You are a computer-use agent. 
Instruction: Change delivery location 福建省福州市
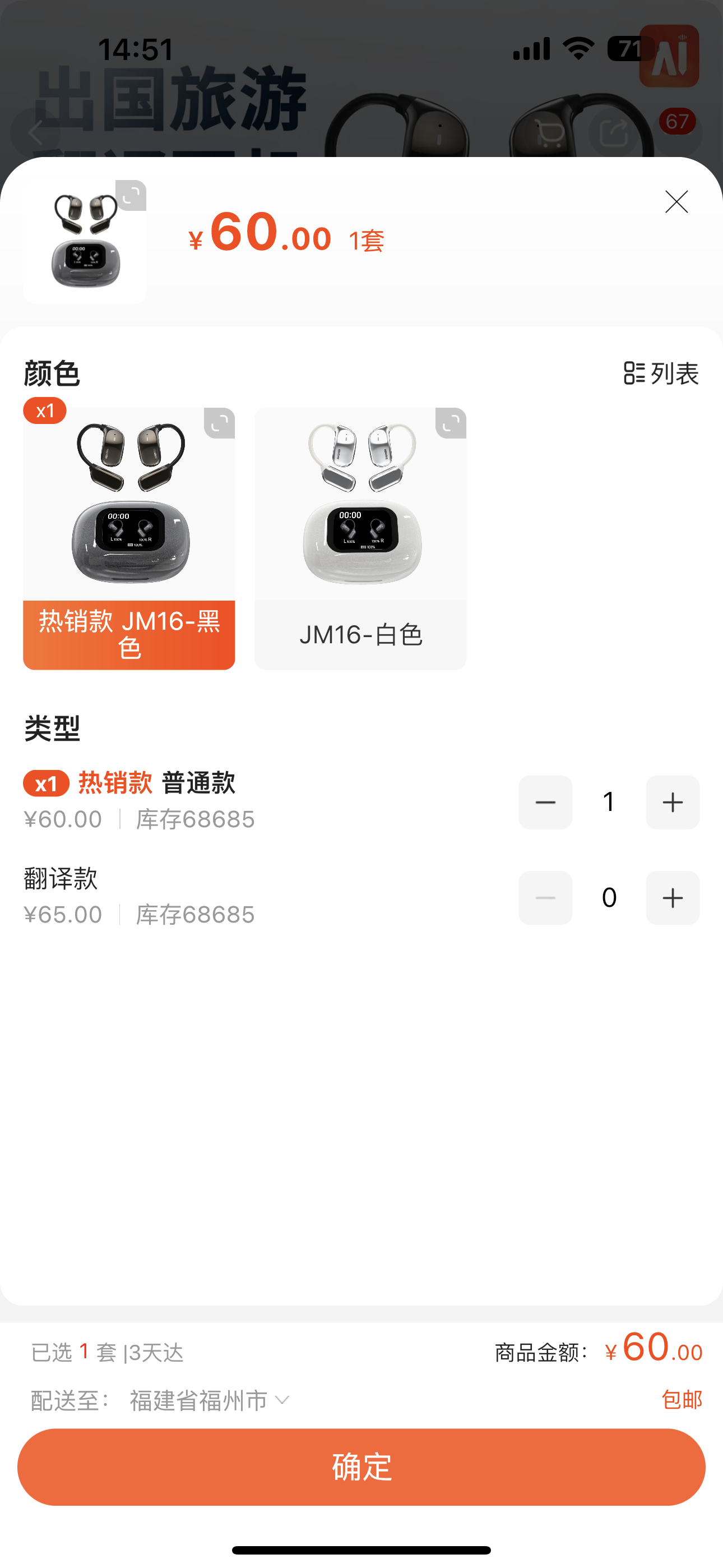point(210,1401)
